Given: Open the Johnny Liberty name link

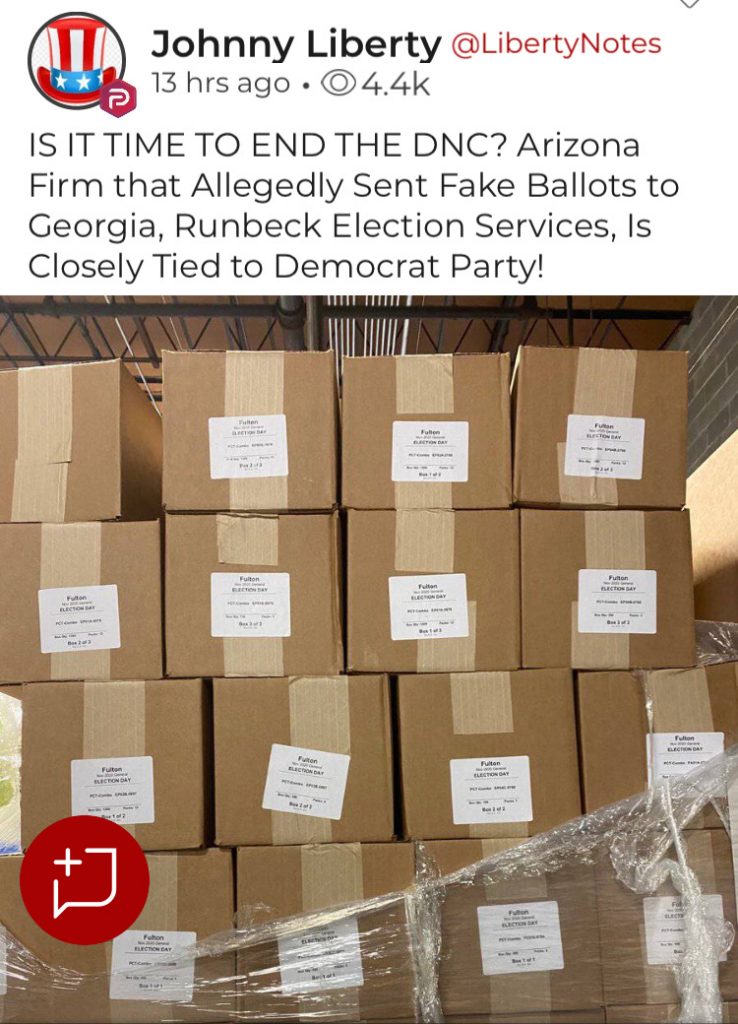Looking at the screenshot, I should (296, 44).
